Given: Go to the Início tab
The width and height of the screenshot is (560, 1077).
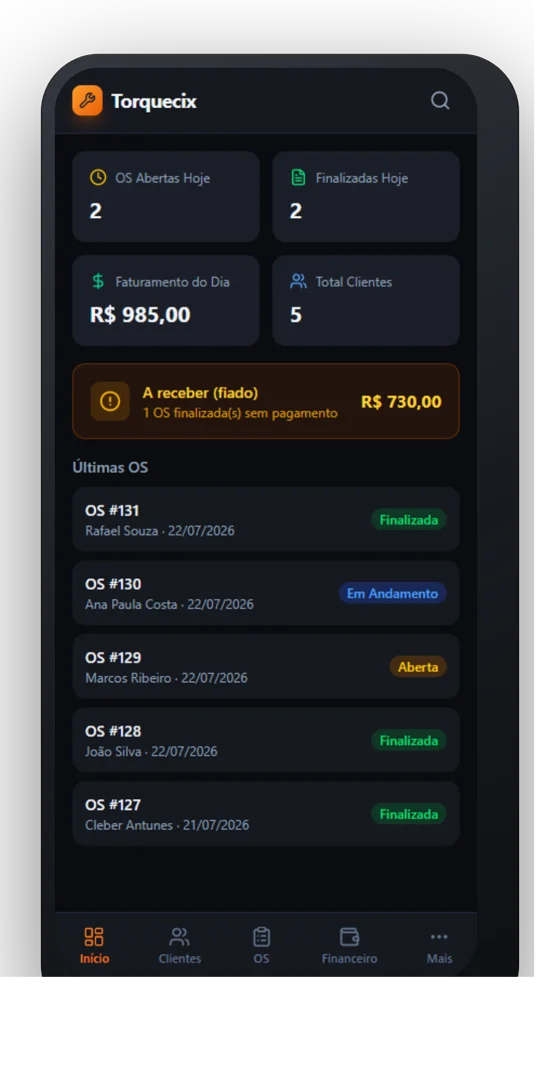Looking at the screenshot, I should 94,945.
